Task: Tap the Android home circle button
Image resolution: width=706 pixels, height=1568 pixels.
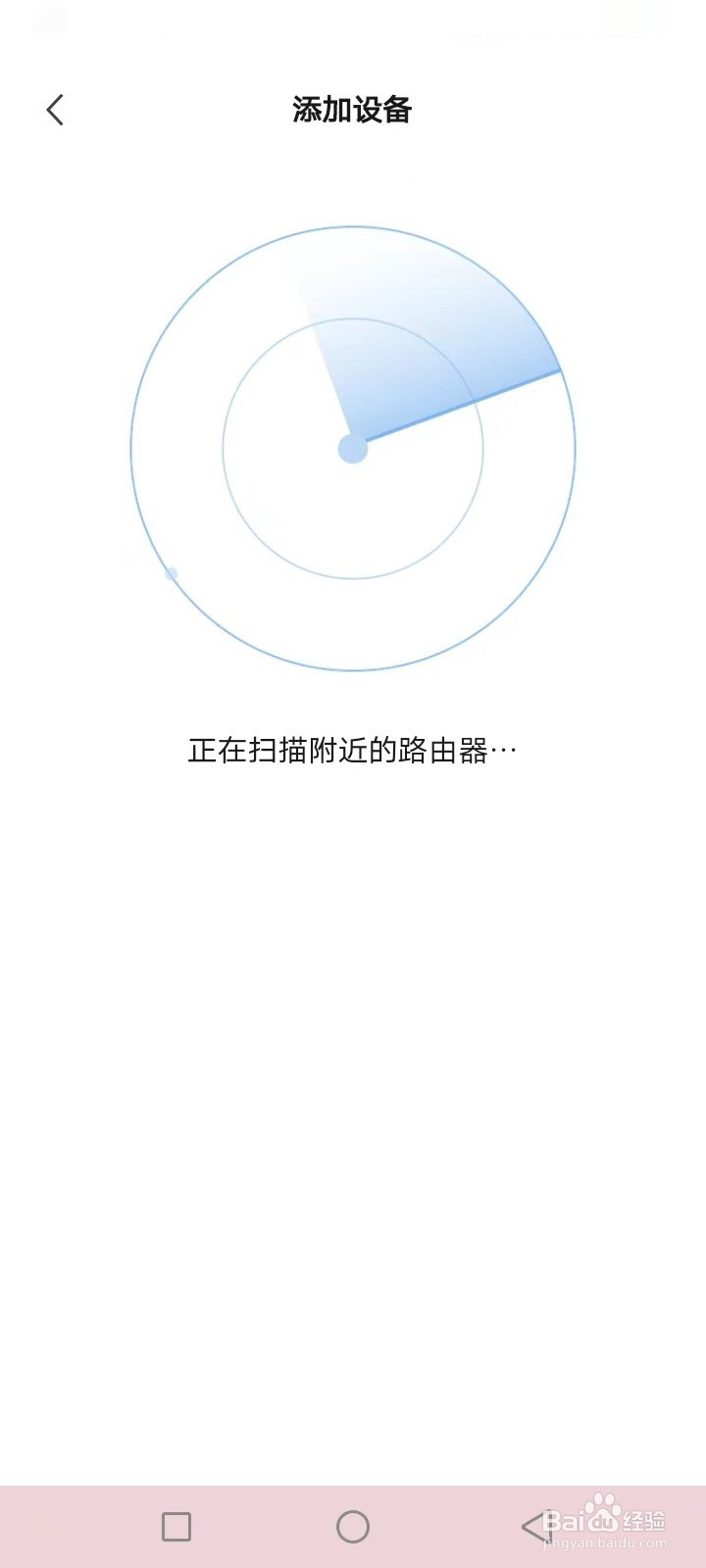Action: coord(353,1527)
